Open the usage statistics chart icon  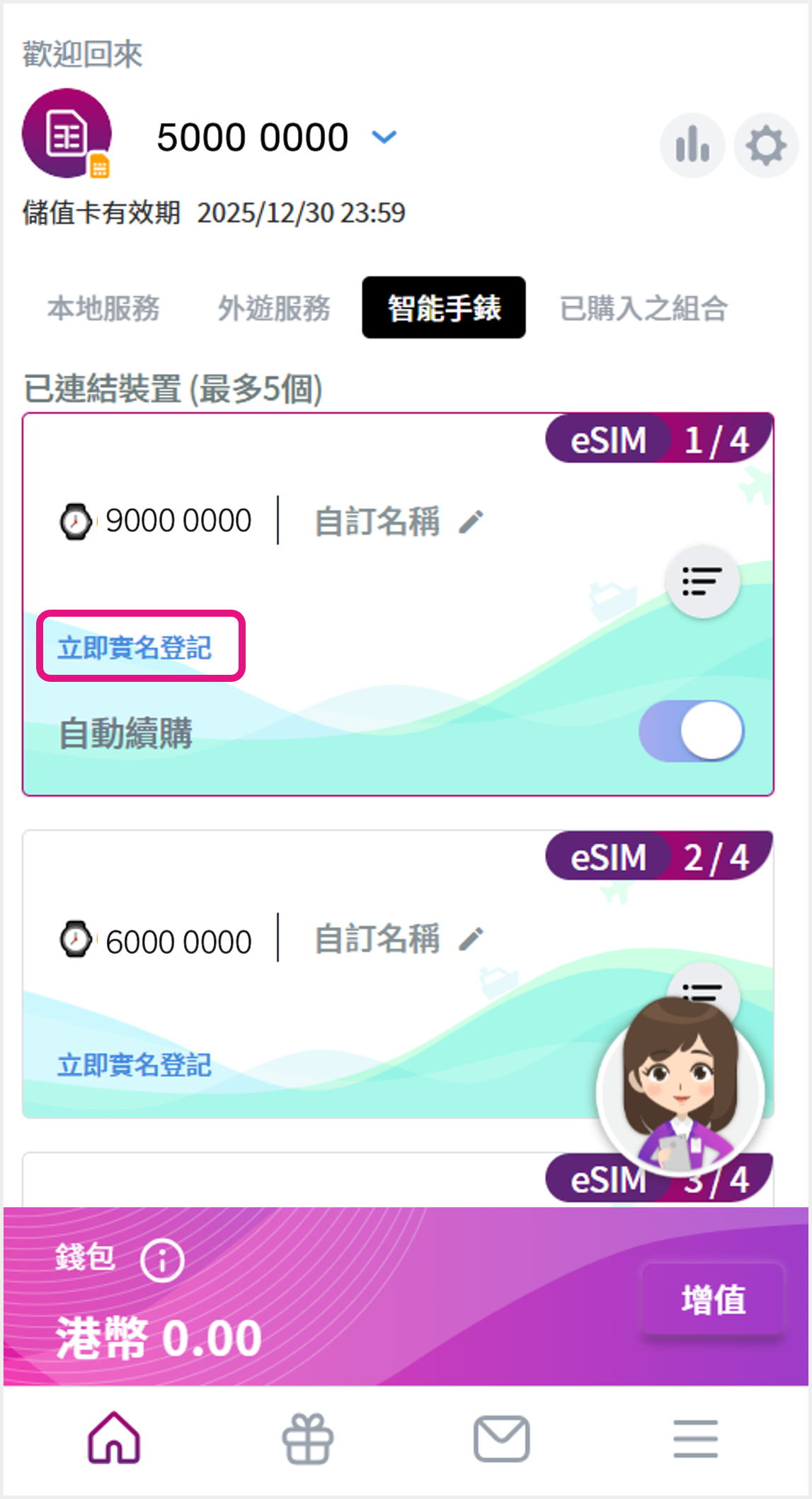click(x=692, y=146)
